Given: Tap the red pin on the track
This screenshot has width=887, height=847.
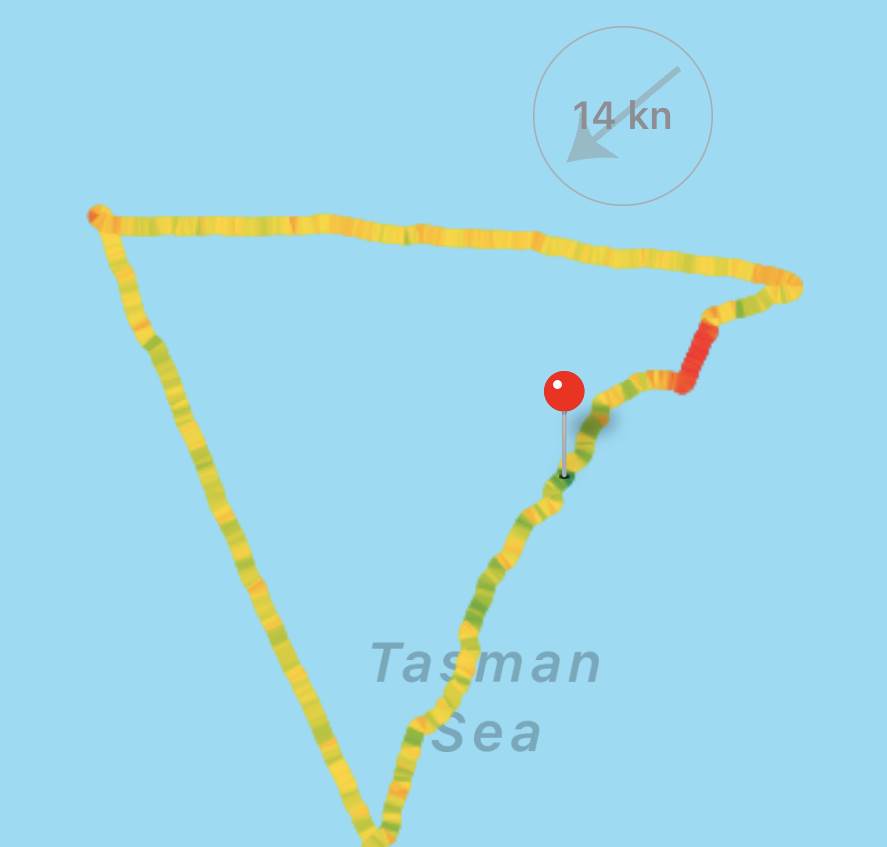Looking at the screenshot, I should (564, 392).
